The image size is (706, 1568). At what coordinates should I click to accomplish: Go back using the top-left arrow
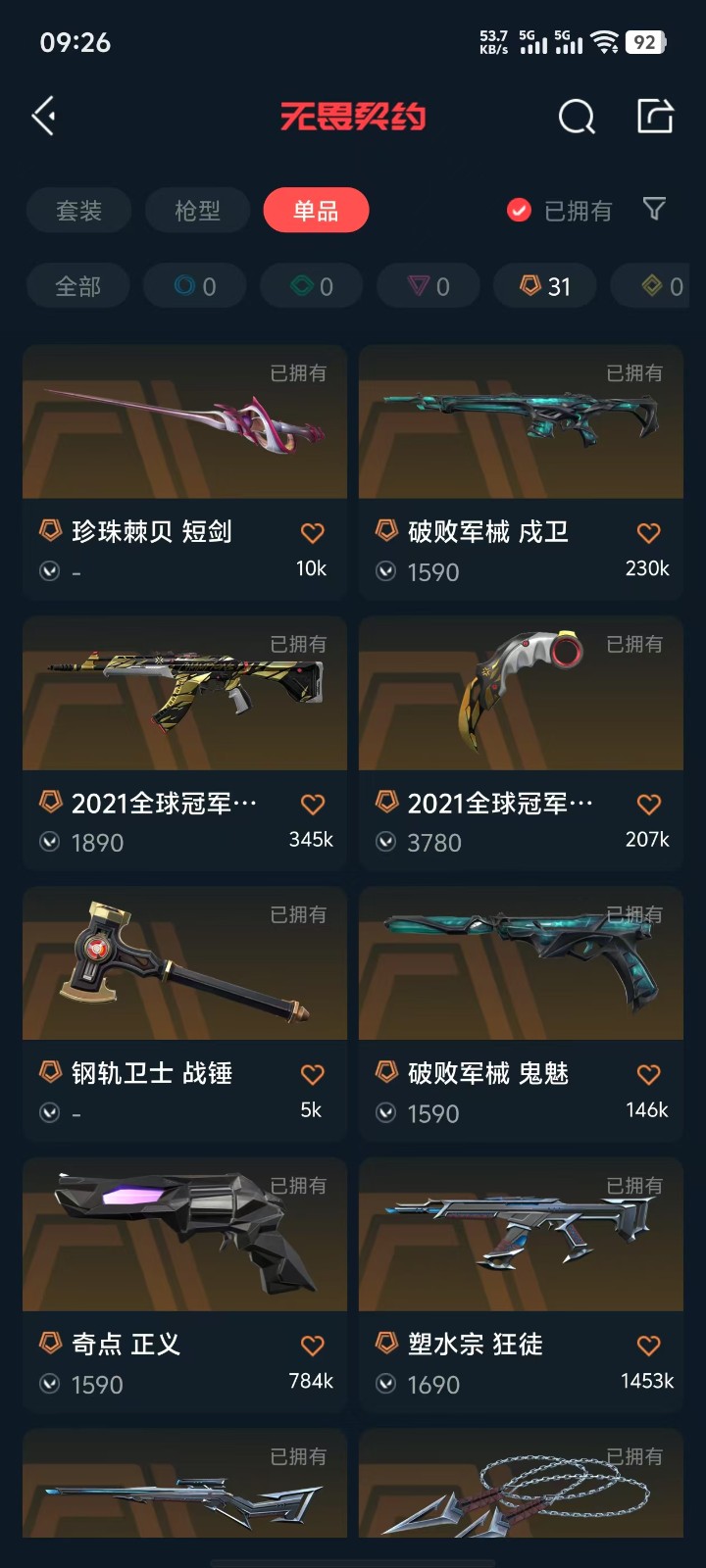44,117
